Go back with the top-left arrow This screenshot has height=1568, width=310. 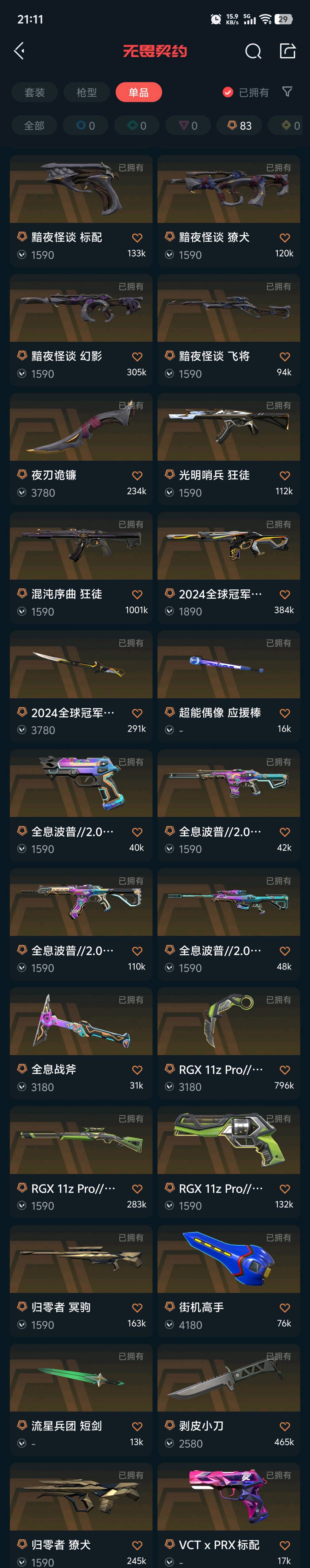tap(20, 51)
